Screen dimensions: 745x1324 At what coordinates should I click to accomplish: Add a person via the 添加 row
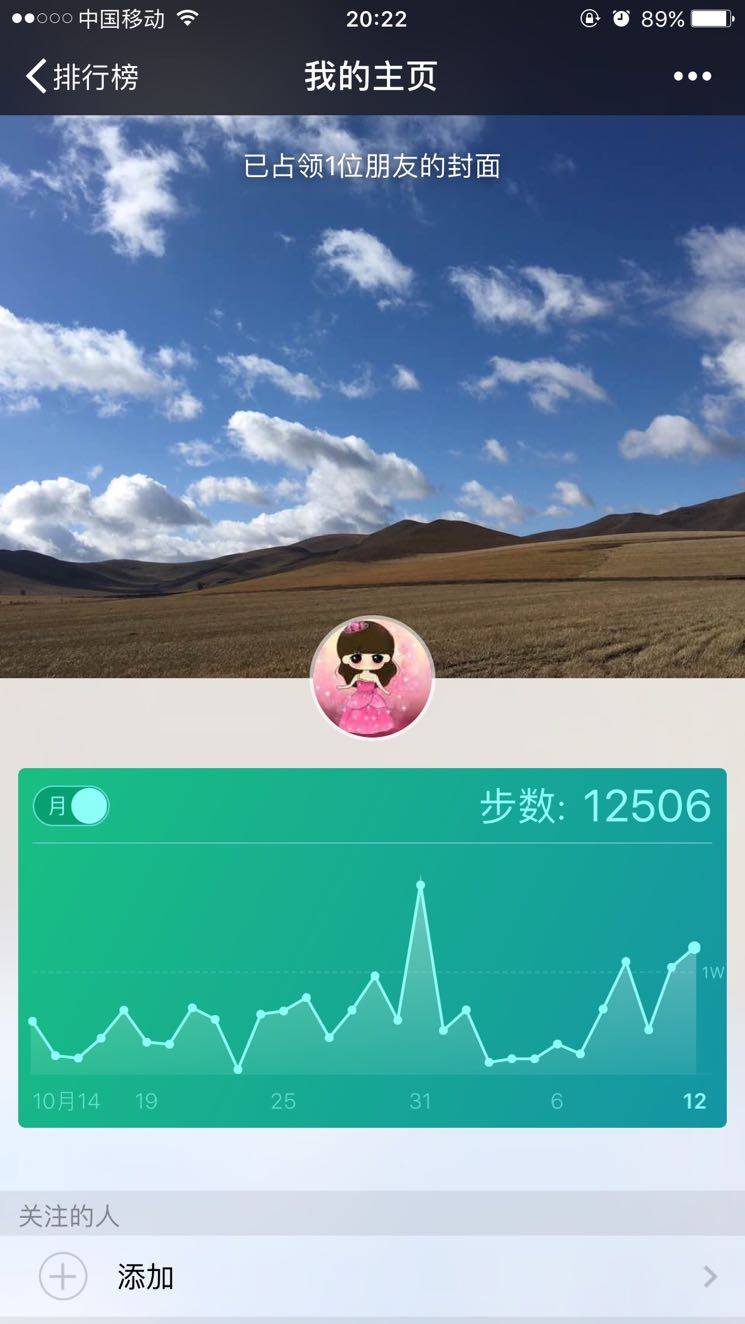[x=372, y=1277]
